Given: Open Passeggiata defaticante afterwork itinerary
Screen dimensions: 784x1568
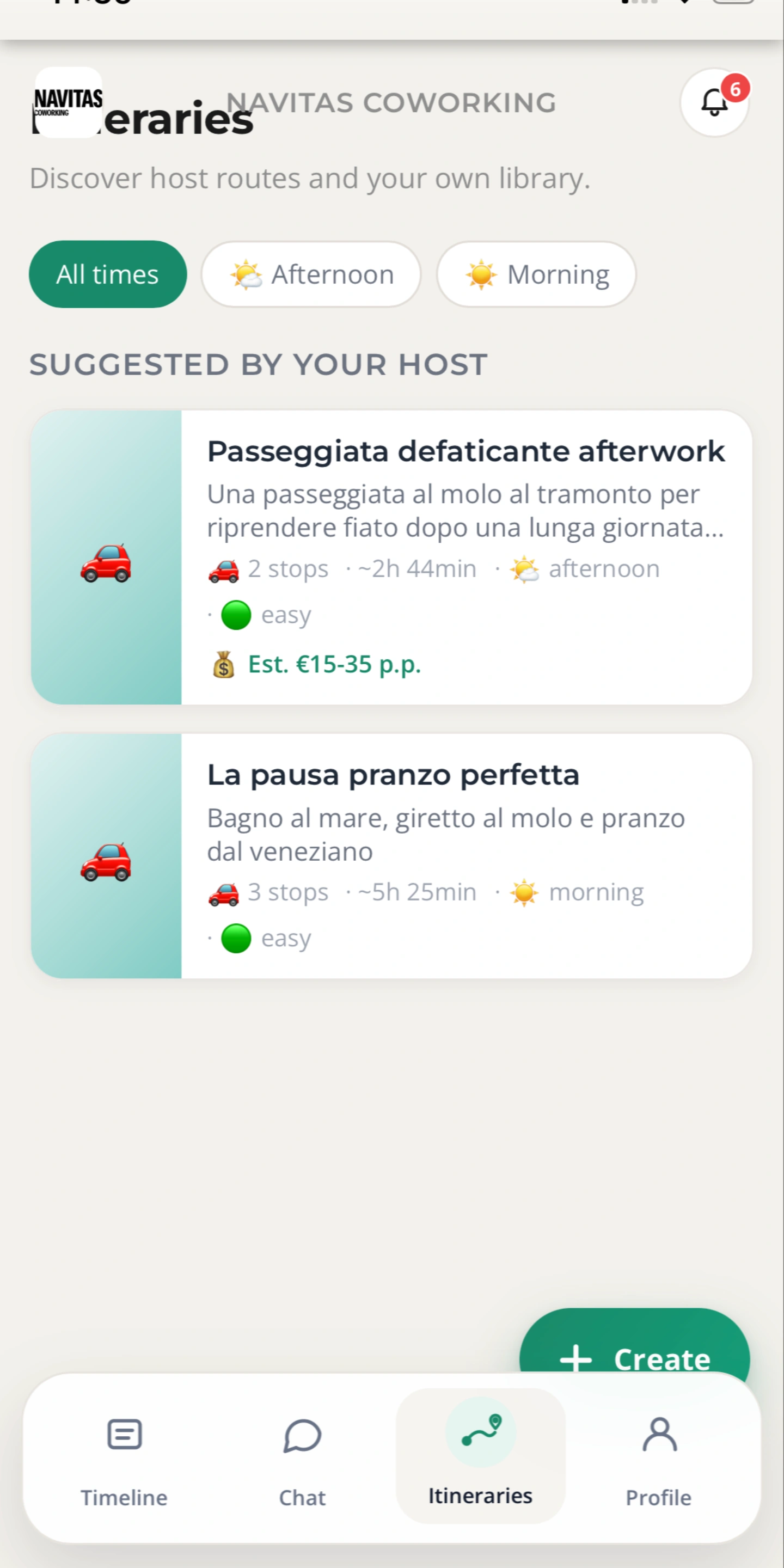Looking at the screenshot, I should 391,557.
